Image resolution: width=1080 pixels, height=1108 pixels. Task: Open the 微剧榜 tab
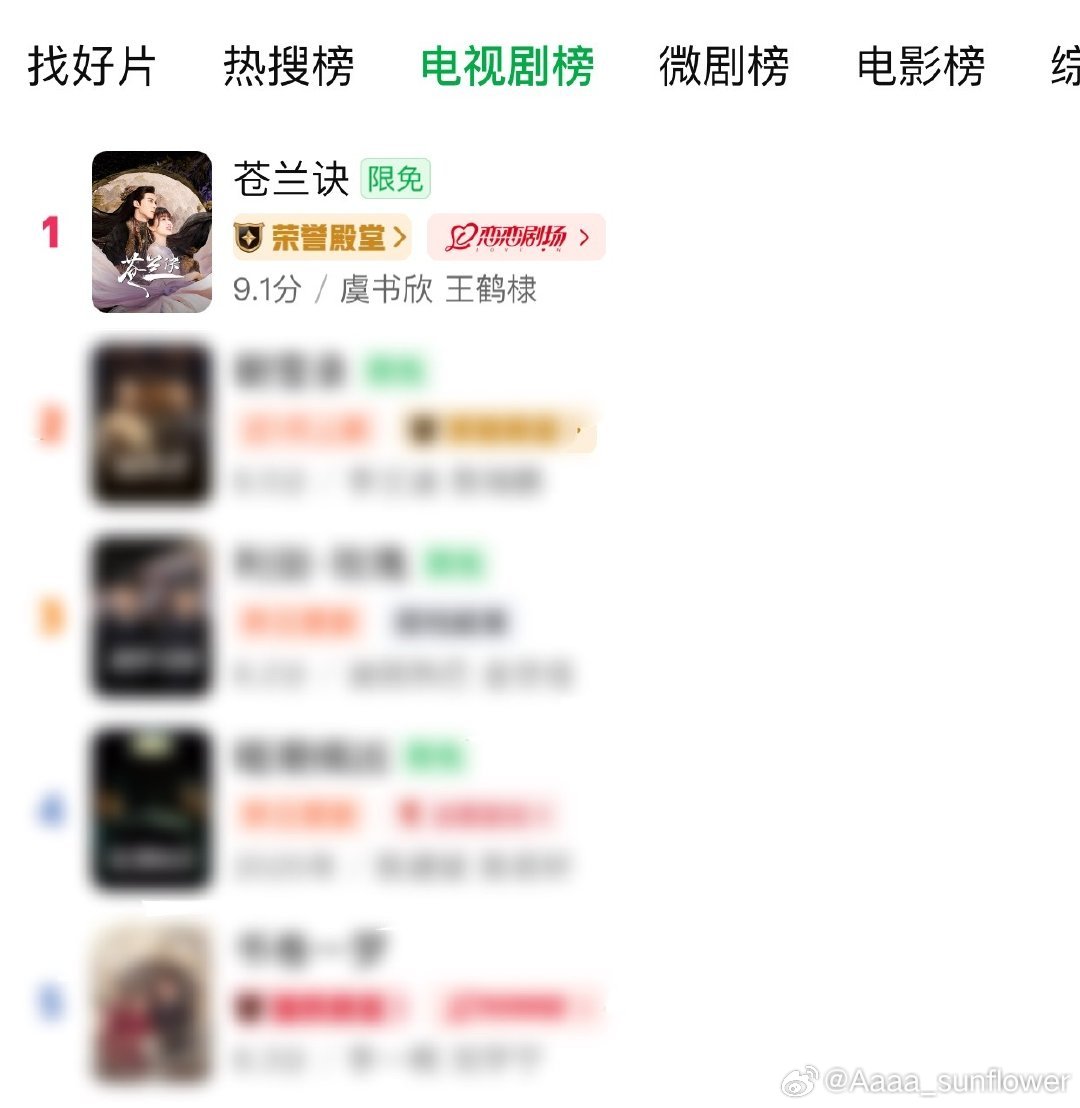pos(723,67)
